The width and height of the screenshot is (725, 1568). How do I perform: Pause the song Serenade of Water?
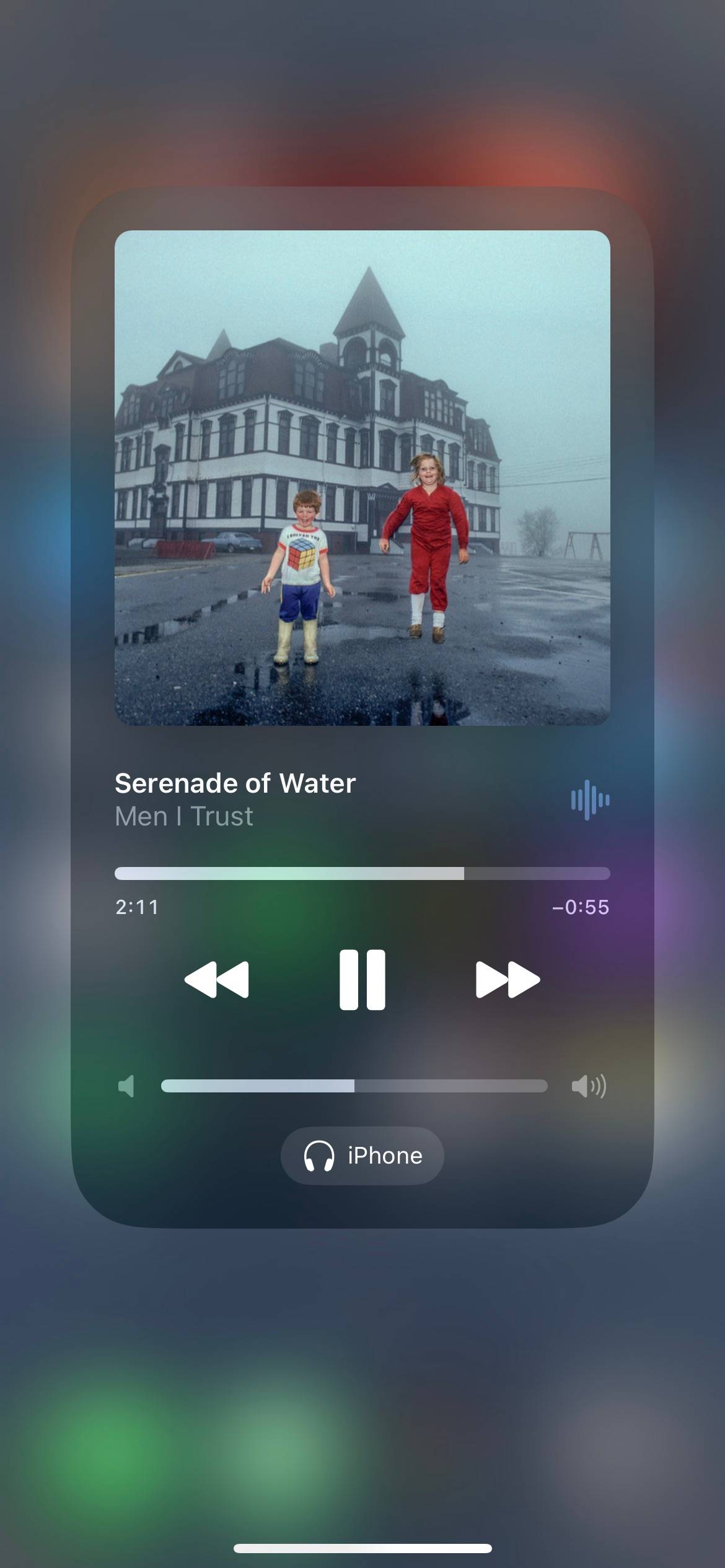pyautogui.click(x=362, y=980)
